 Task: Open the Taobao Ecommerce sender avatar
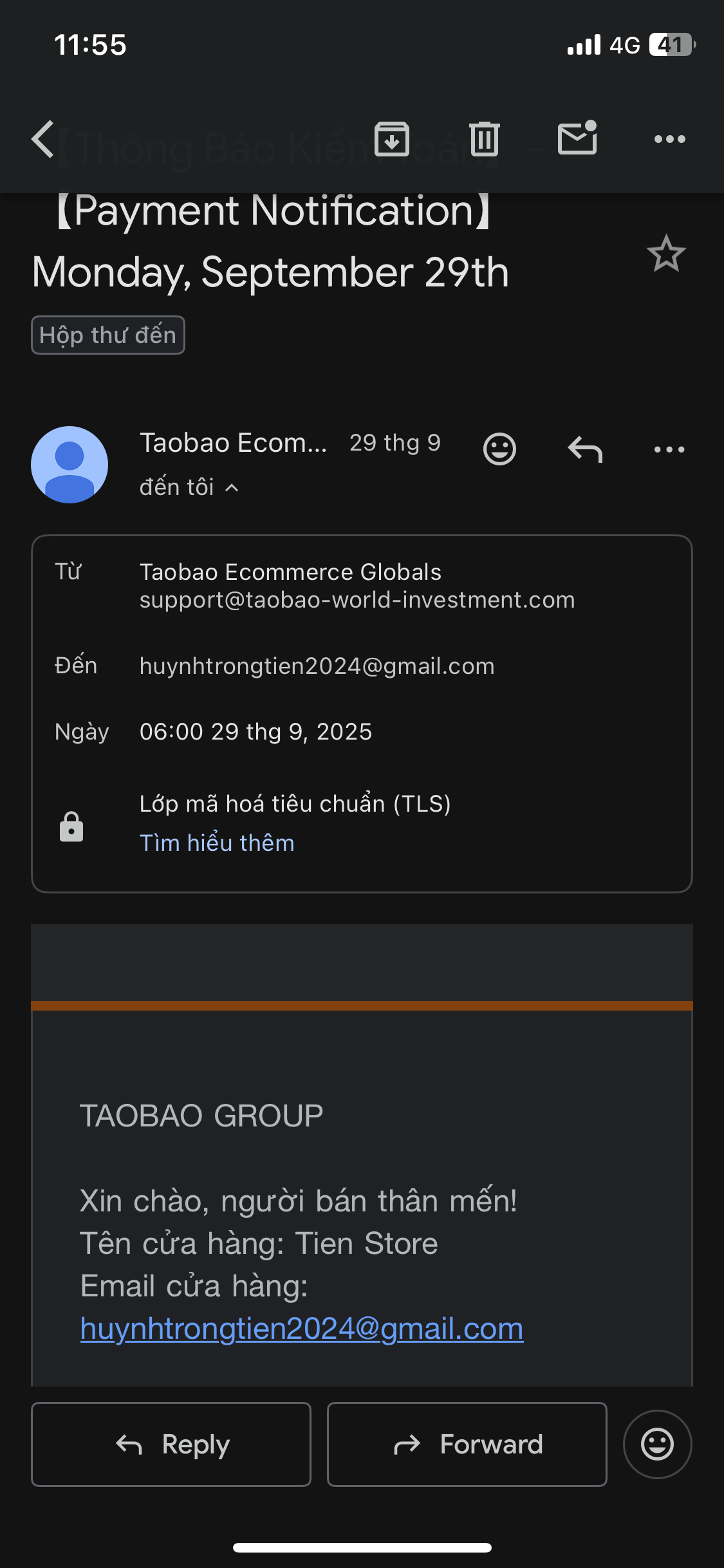tap(70, 465)
